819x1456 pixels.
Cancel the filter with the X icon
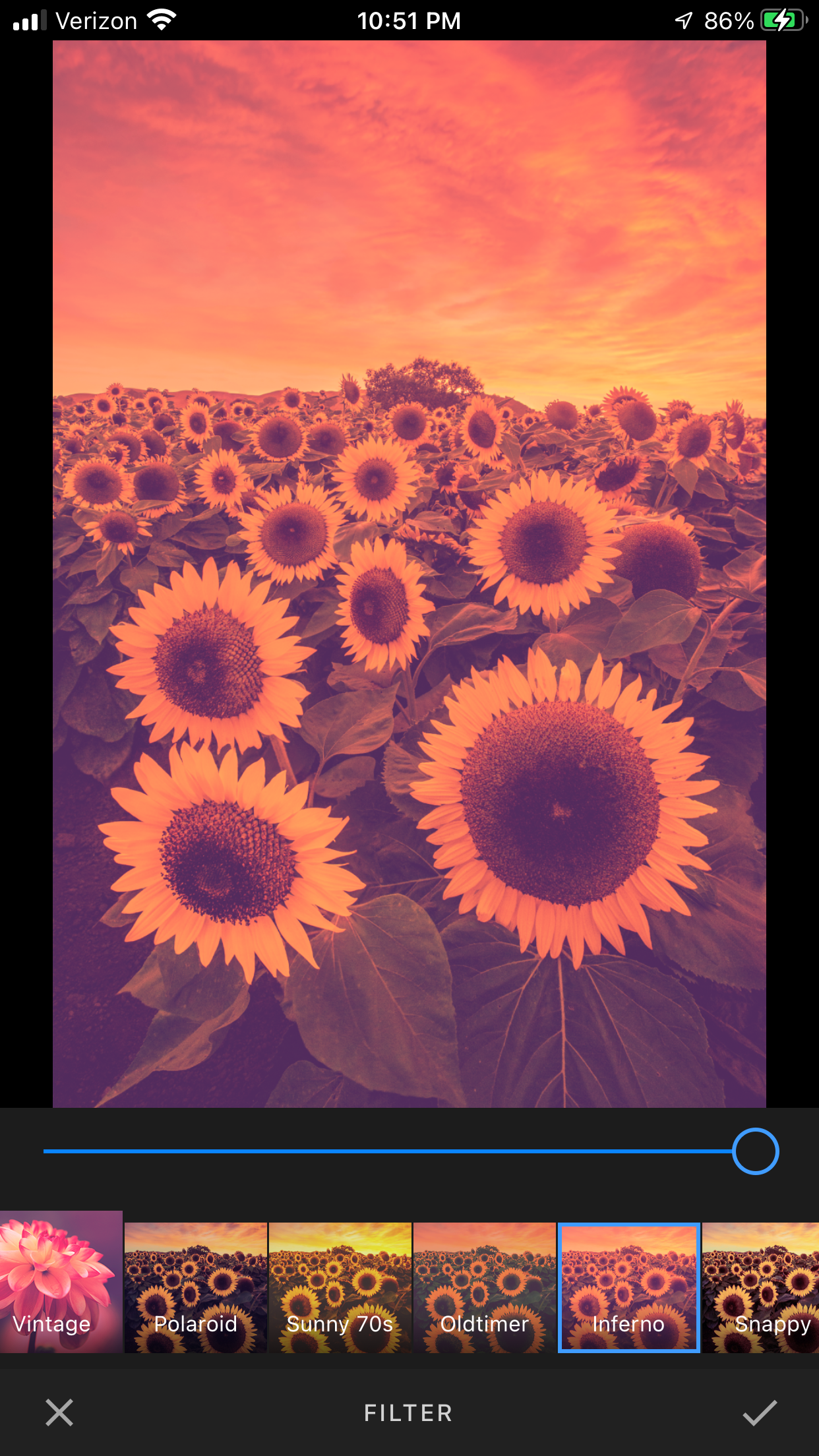pos(59,1412)
